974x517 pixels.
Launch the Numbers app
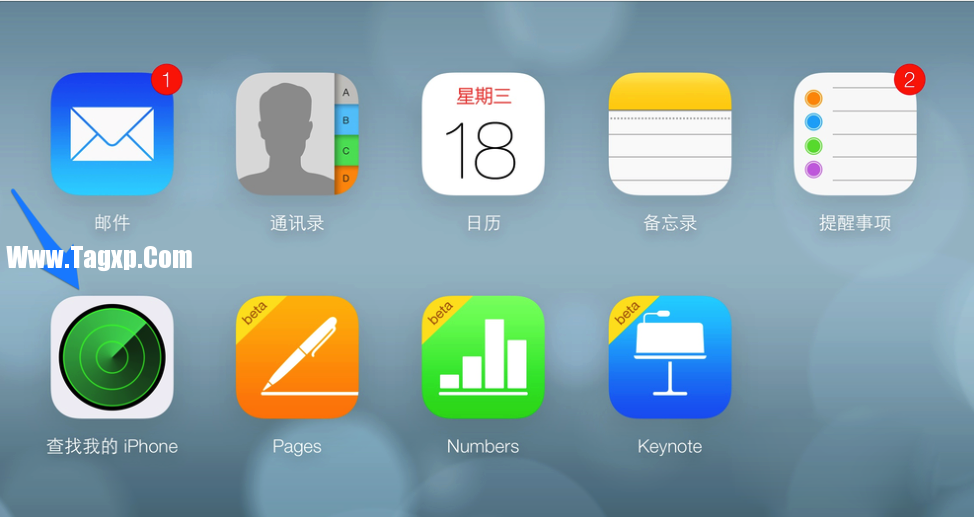pos(483,357)
